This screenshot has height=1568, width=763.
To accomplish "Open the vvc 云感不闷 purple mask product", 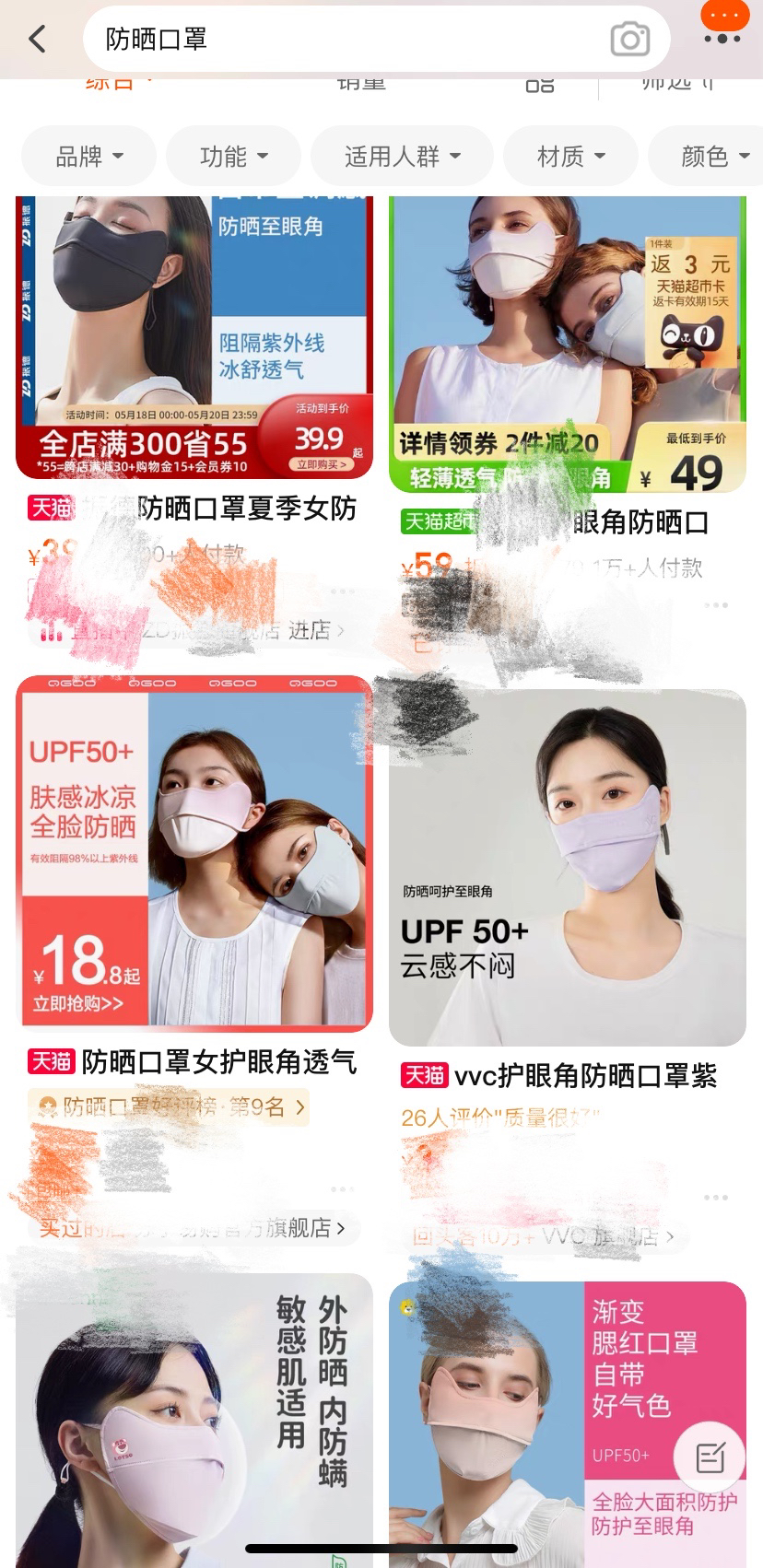I will [x=568, y=868].
